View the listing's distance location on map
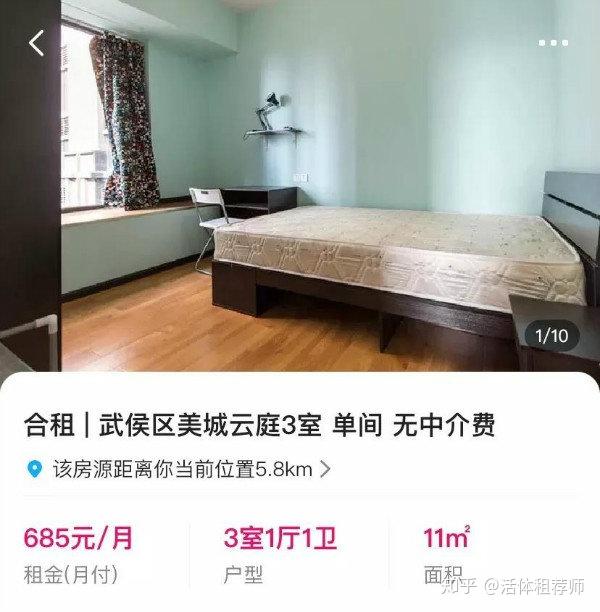The width and height of the screenshot is (600, 612). tap(180, 467)
